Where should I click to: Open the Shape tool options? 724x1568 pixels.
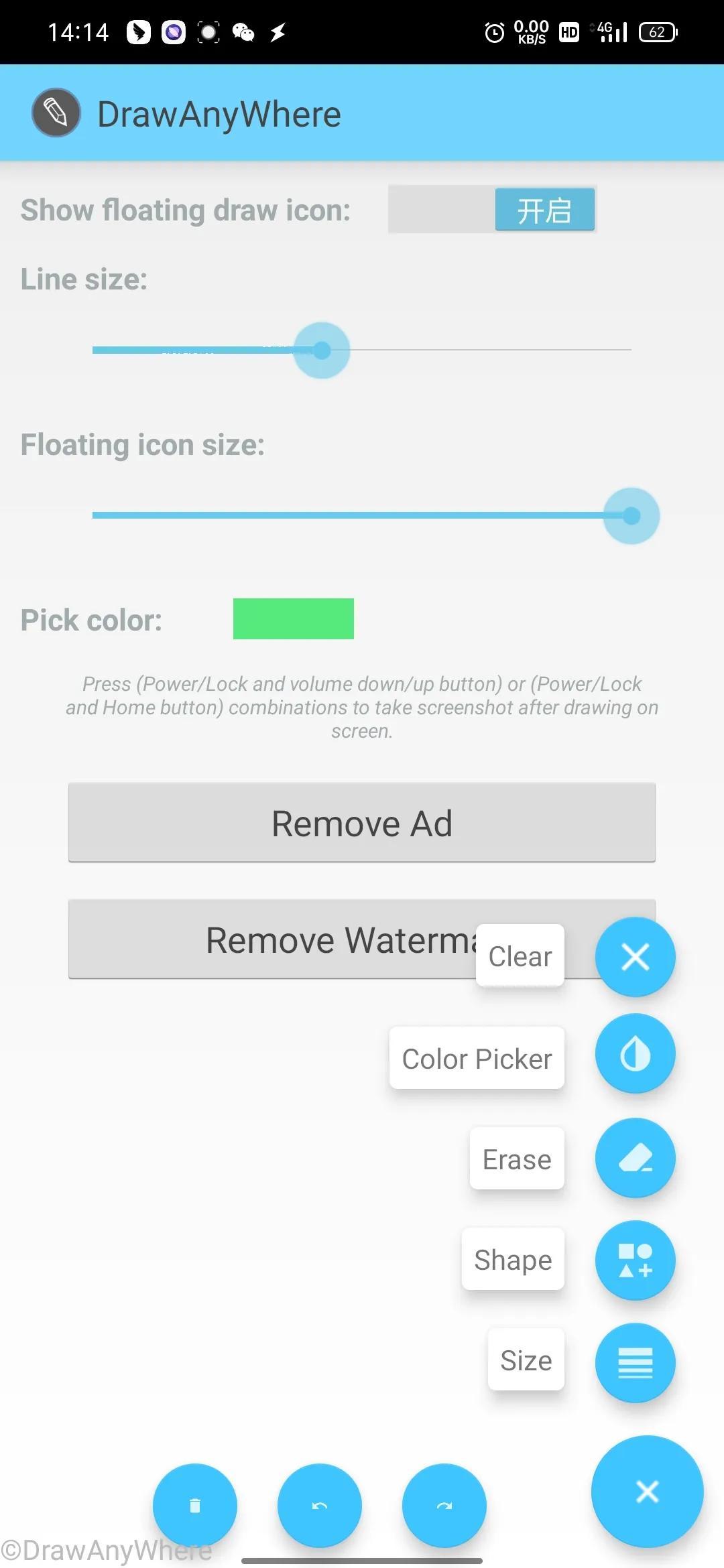tap(635, 1260)
